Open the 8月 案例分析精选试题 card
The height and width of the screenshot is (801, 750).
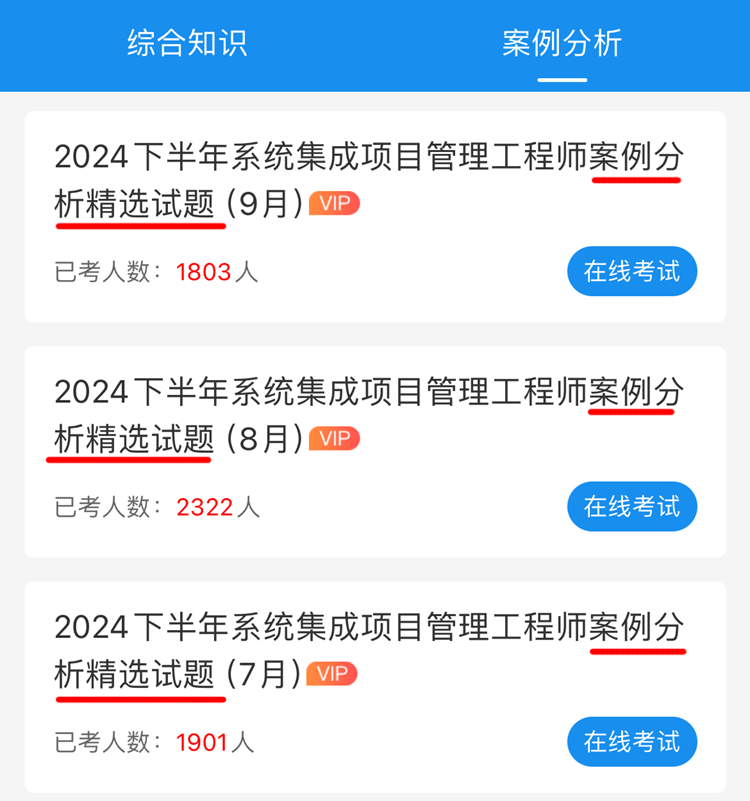tap(370, 415)
